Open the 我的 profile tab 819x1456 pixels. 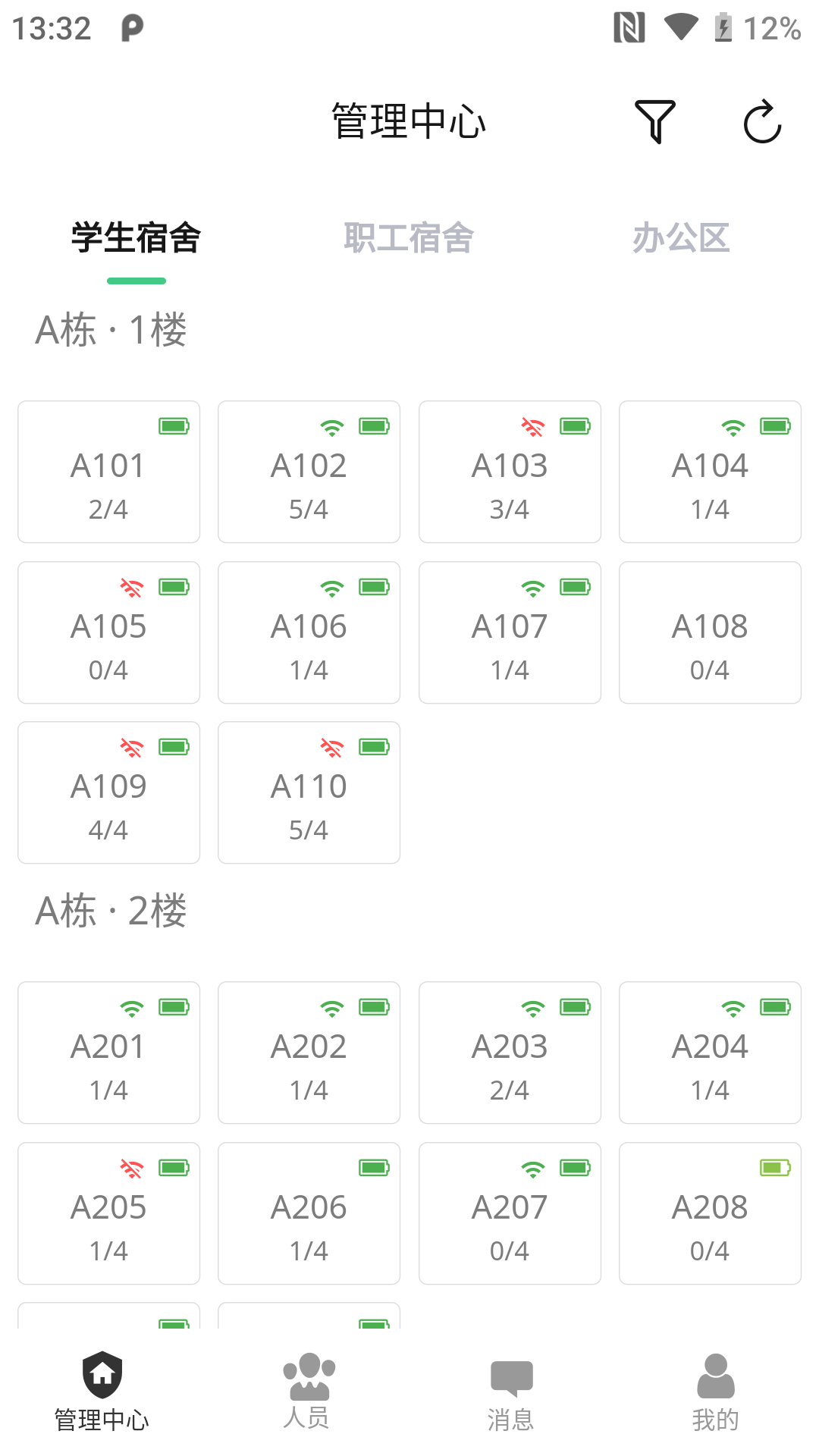pyautogui.click(x=715, y=1392)
